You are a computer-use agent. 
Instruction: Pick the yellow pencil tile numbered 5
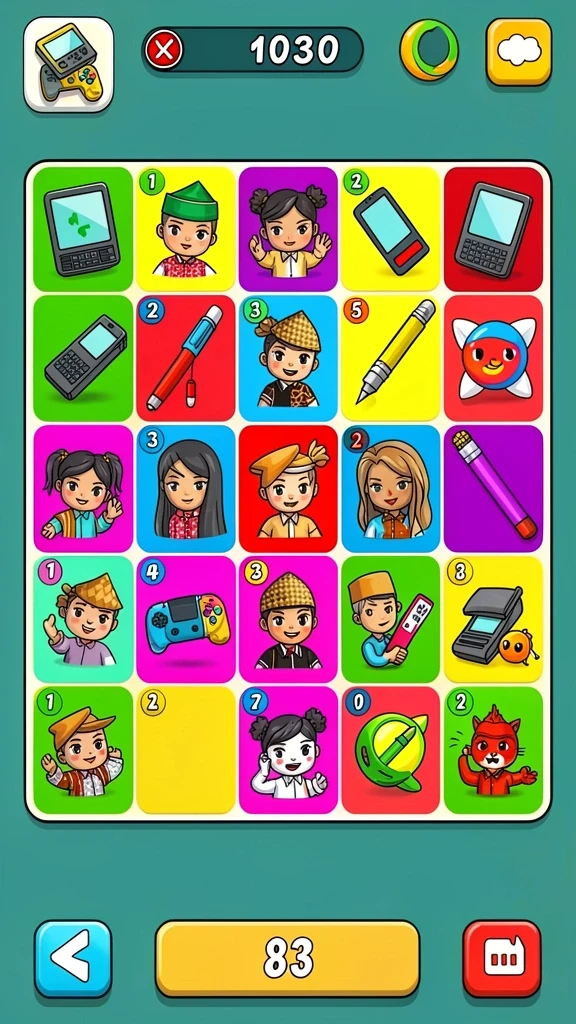coord(391,358)
